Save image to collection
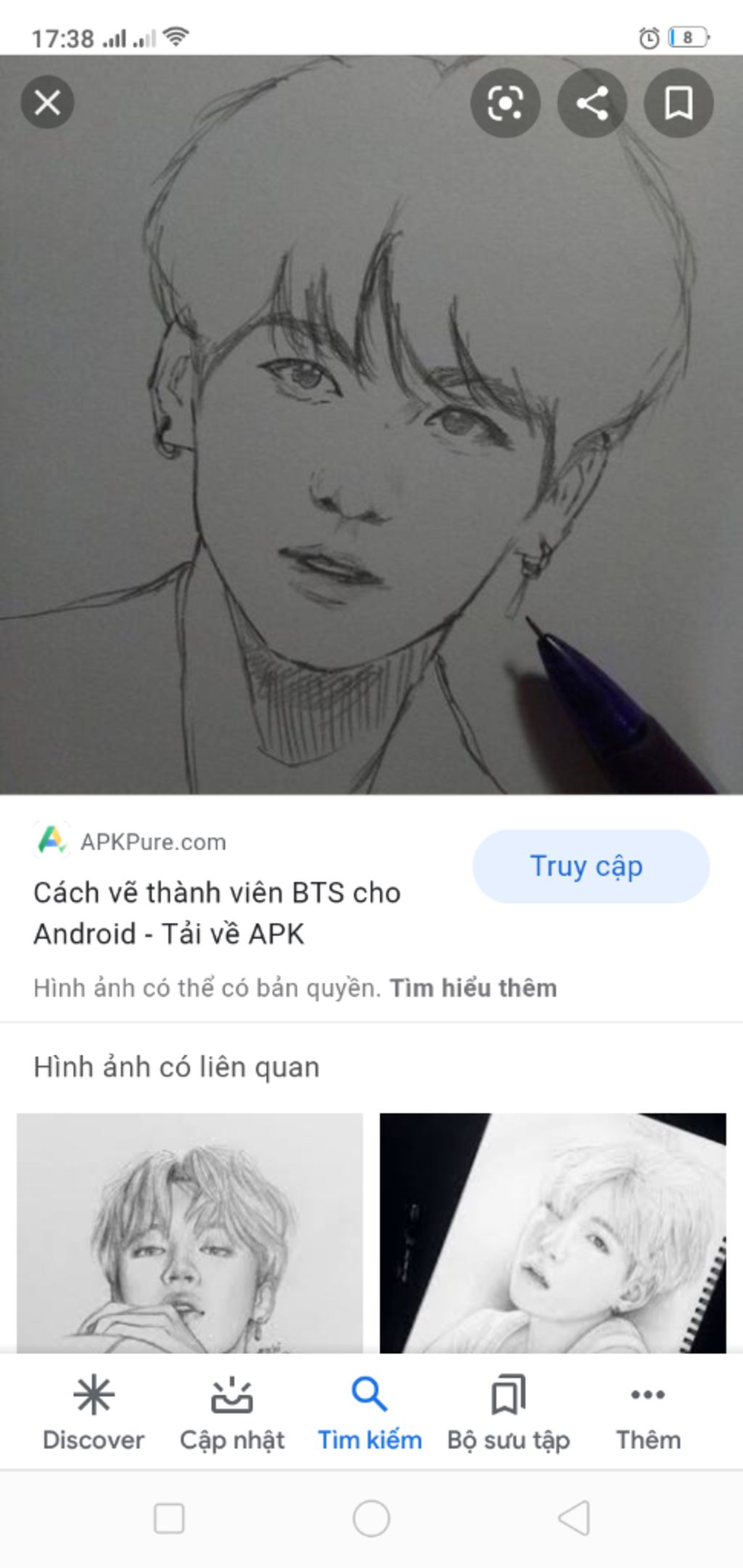 coord(678,103)
